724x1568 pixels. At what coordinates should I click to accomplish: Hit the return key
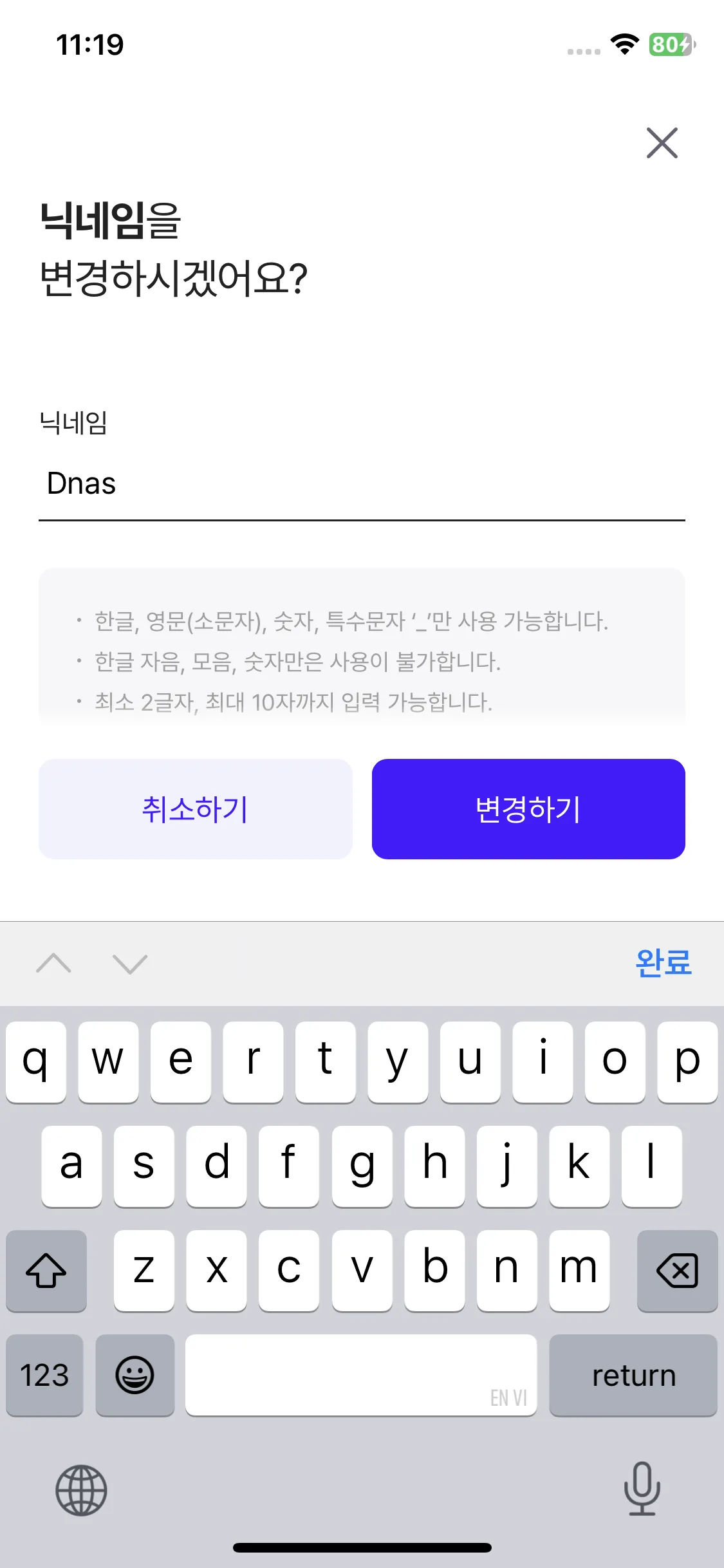(x=633, y=1375)
